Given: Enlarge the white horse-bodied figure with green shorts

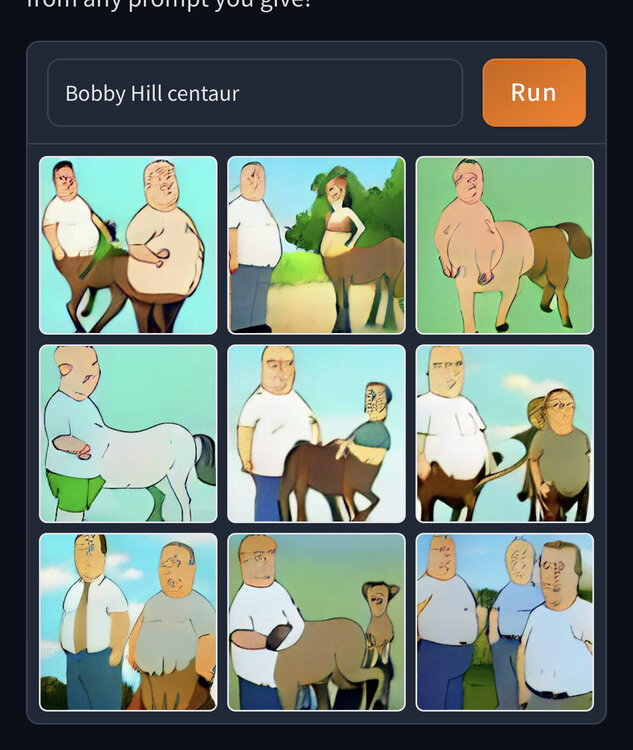Looking at the screenshot, I should tap(128, 433).
